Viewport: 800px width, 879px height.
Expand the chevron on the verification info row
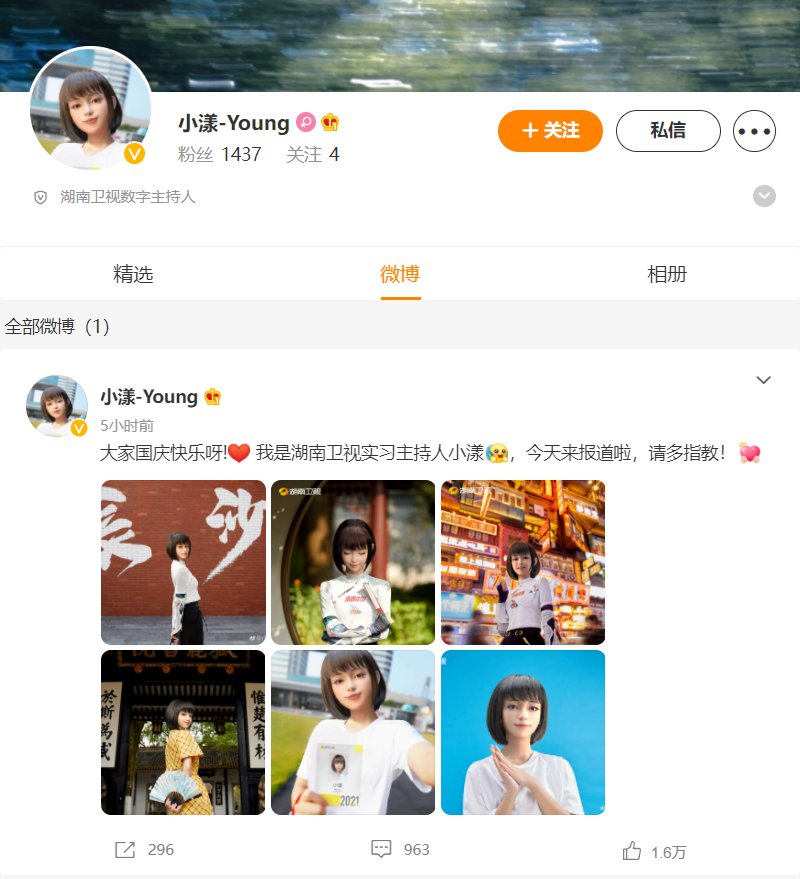[764, 196]
